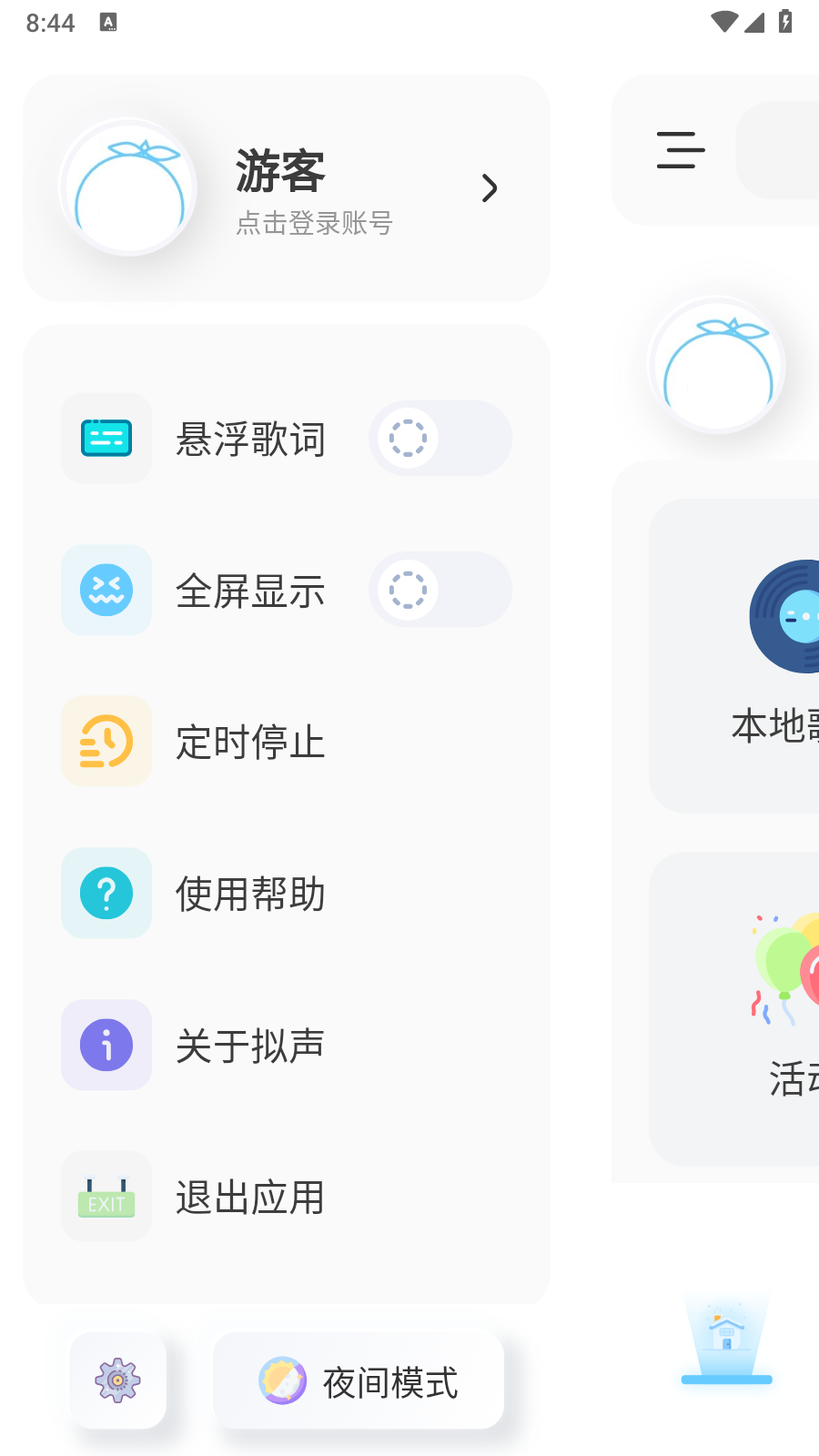Click the 关于拟声 info icon
The height and width of the screenshot is (1456, 819).
pyautogui.click(x=106, y=1045)
